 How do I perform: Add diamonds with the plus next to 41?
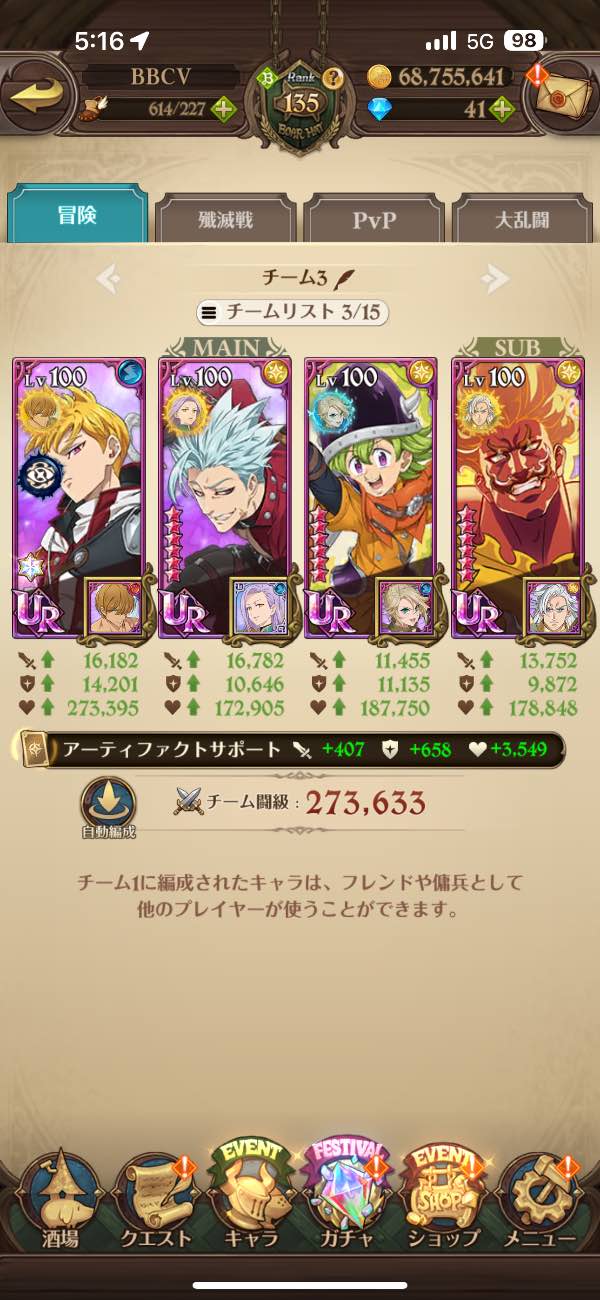(503, 109)
